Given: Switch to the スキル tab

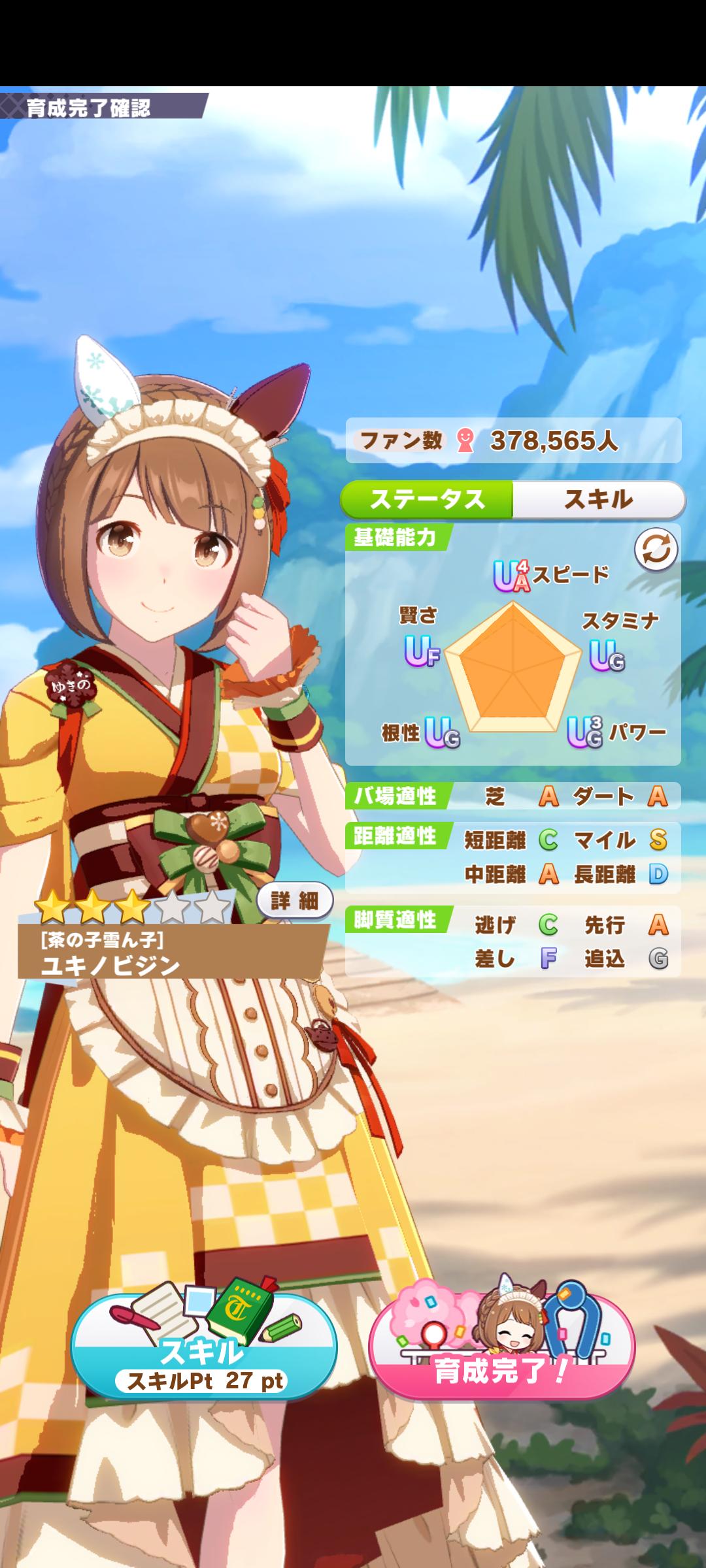Looking at the screenshot, I should pos(598,500).
